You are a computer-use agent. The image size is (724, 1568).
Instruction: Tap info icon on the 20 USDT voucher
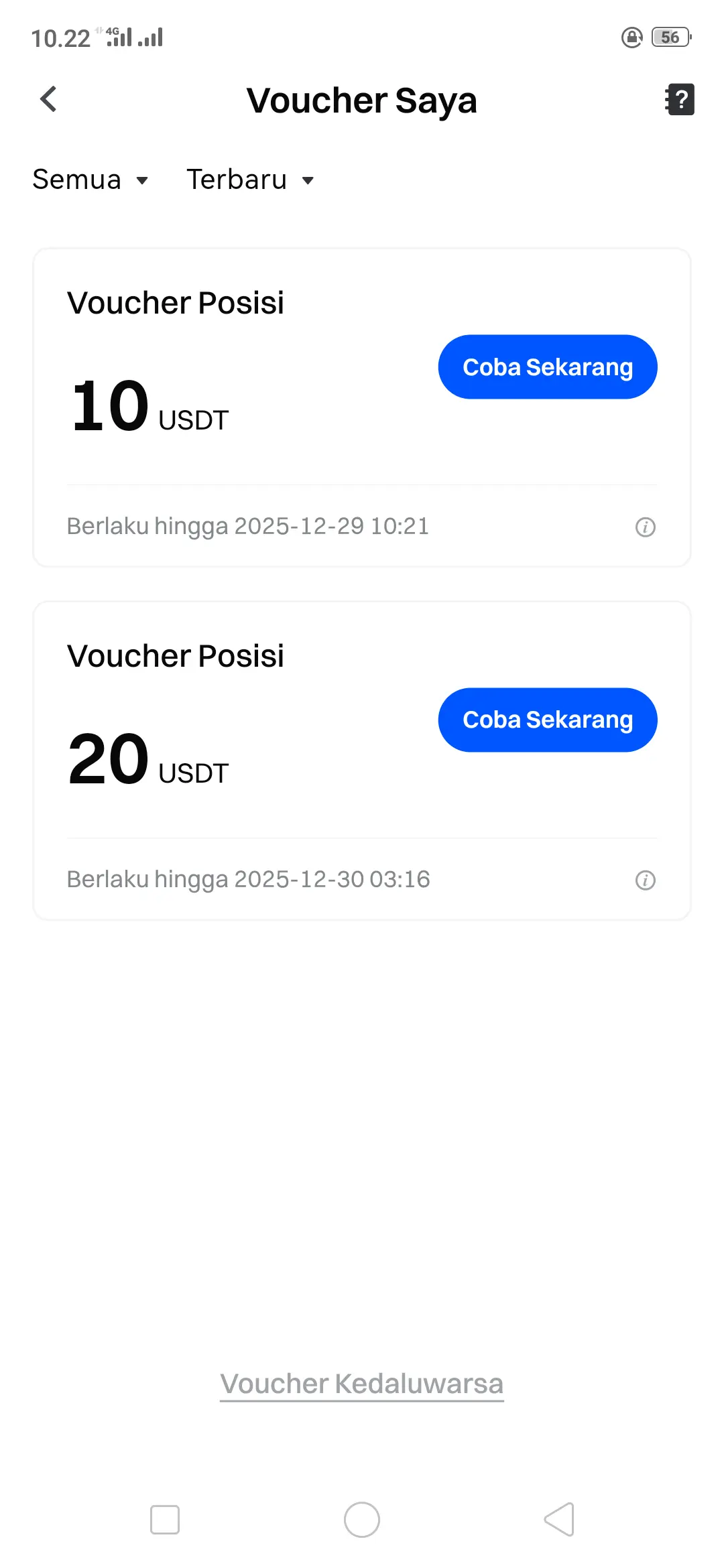click(645, 880)
